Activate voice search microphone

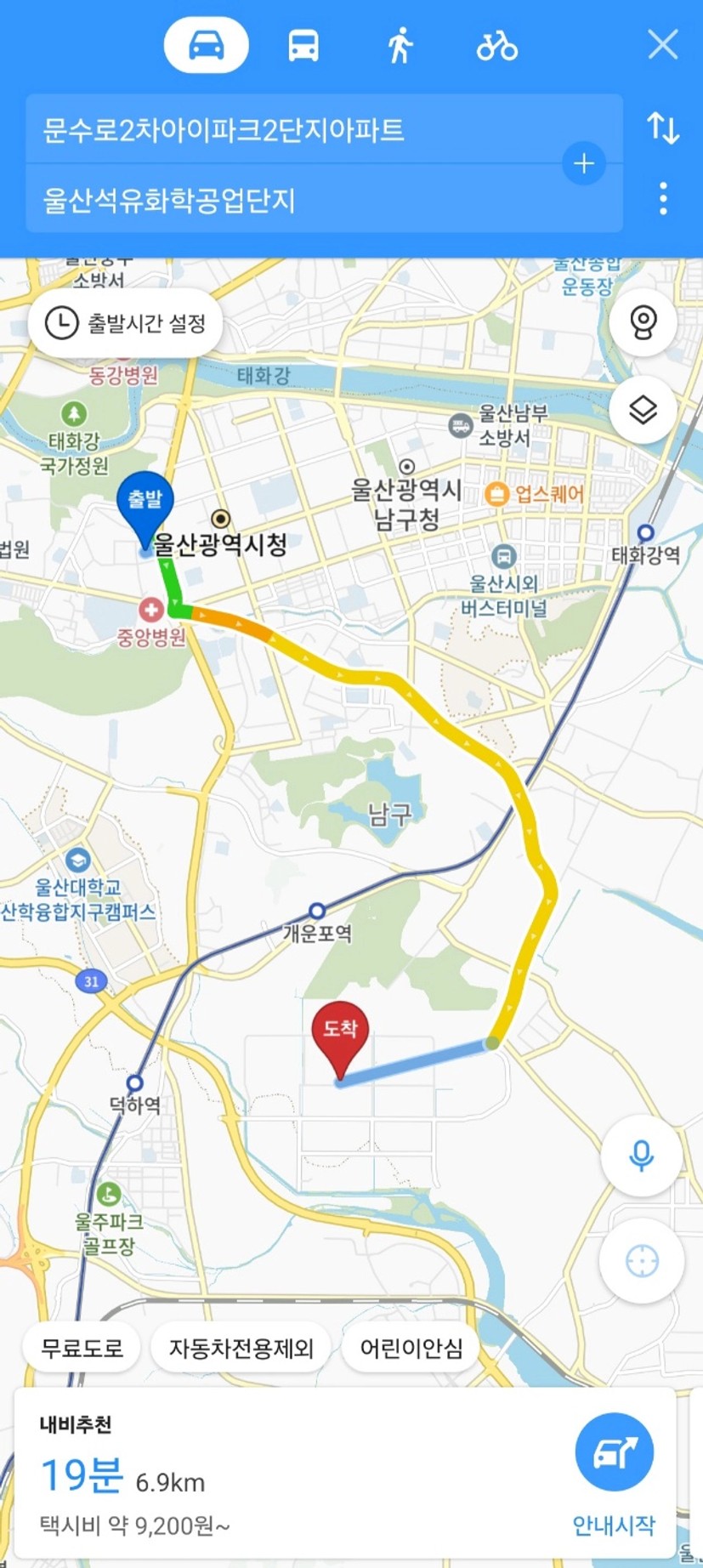tap(641, 1155)
